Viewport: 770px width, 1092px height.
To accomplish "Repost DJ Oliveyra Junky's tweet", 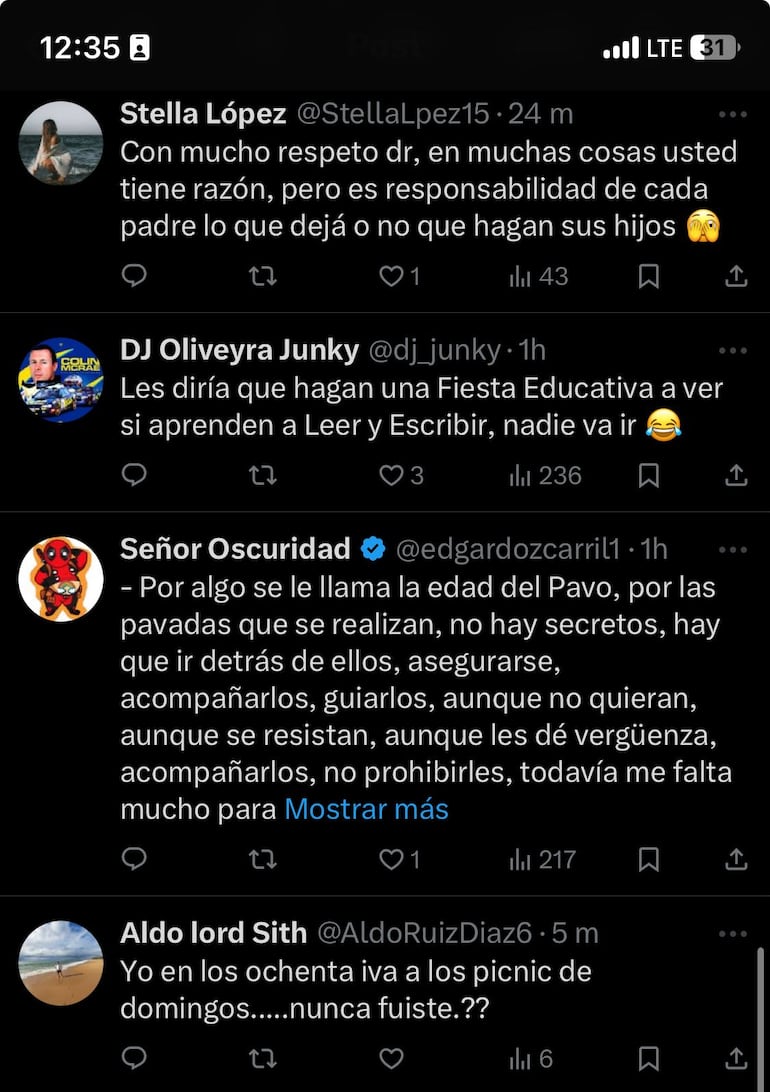I will [262, 475].
